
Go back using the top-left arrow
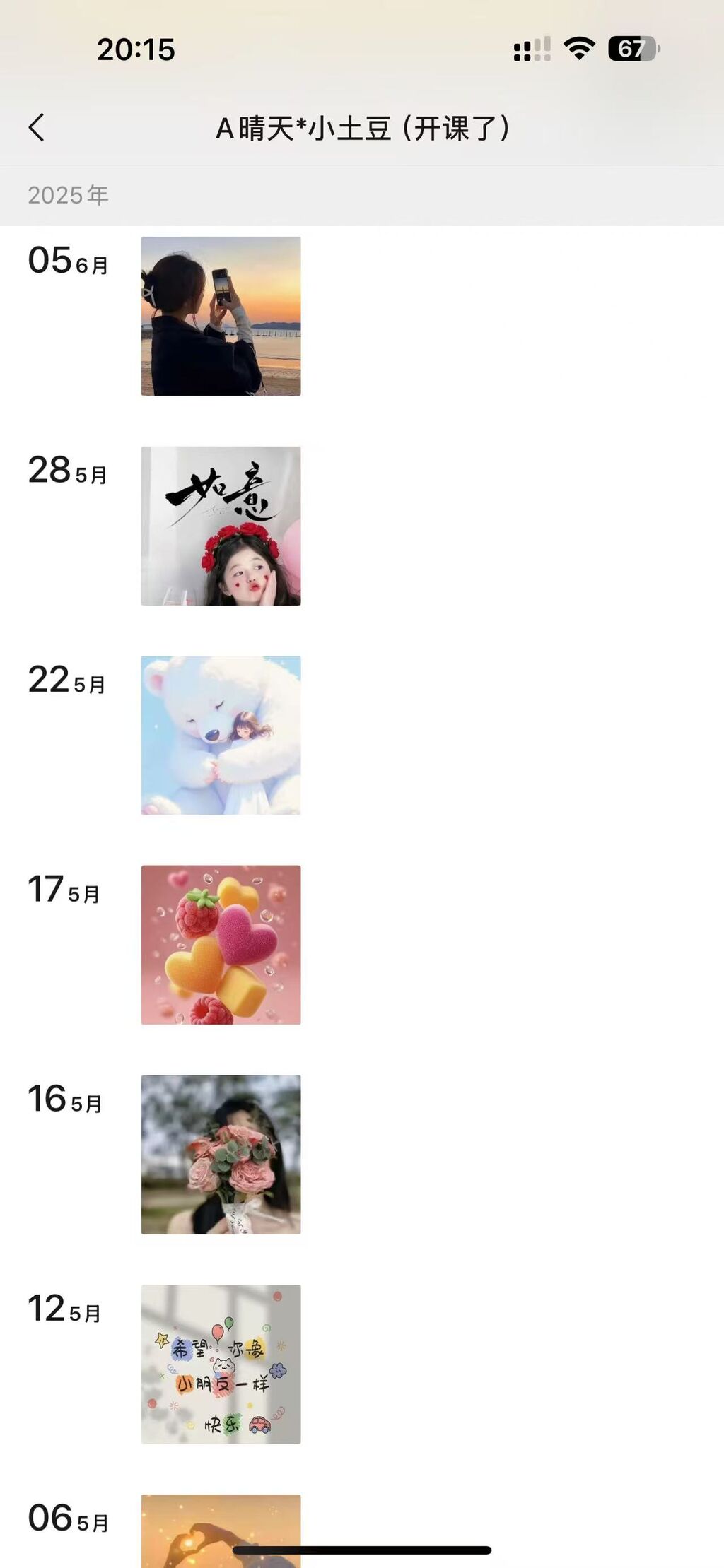[37, 128]
